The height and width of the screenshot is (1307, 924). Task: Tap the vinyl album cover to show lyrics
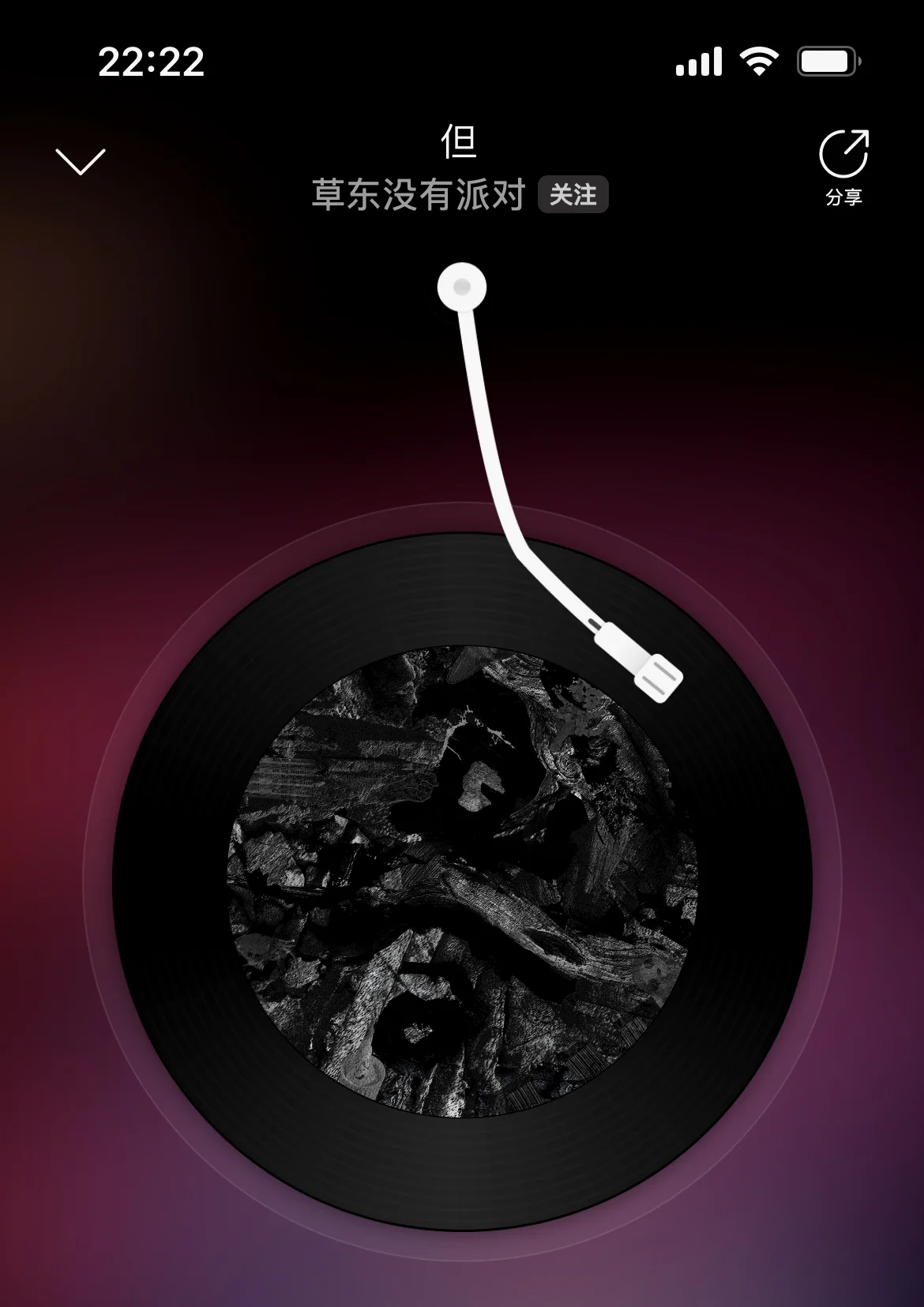coord(462,881)
